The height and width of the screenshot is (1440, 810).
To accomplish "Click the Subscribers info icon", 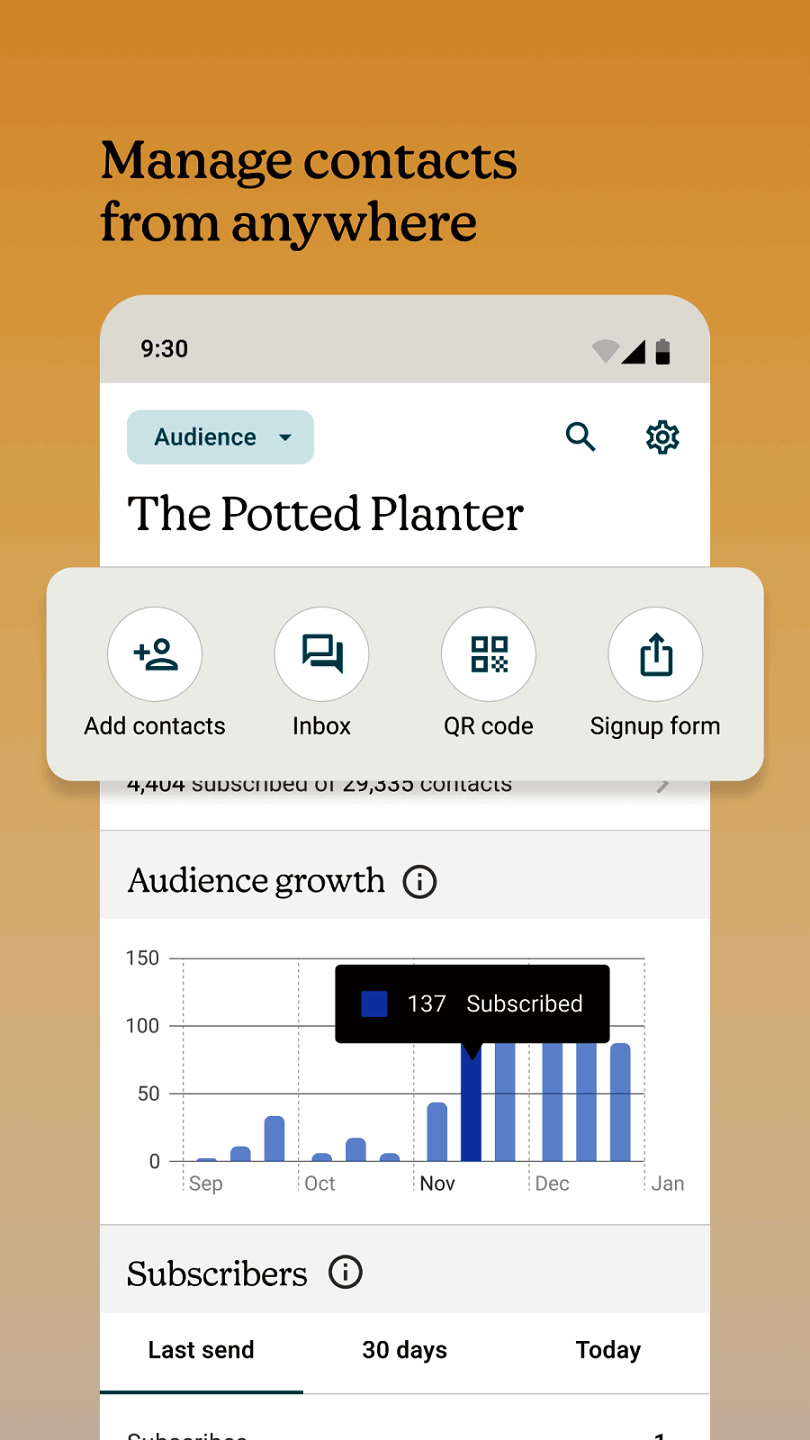I will coord(345,1272).
